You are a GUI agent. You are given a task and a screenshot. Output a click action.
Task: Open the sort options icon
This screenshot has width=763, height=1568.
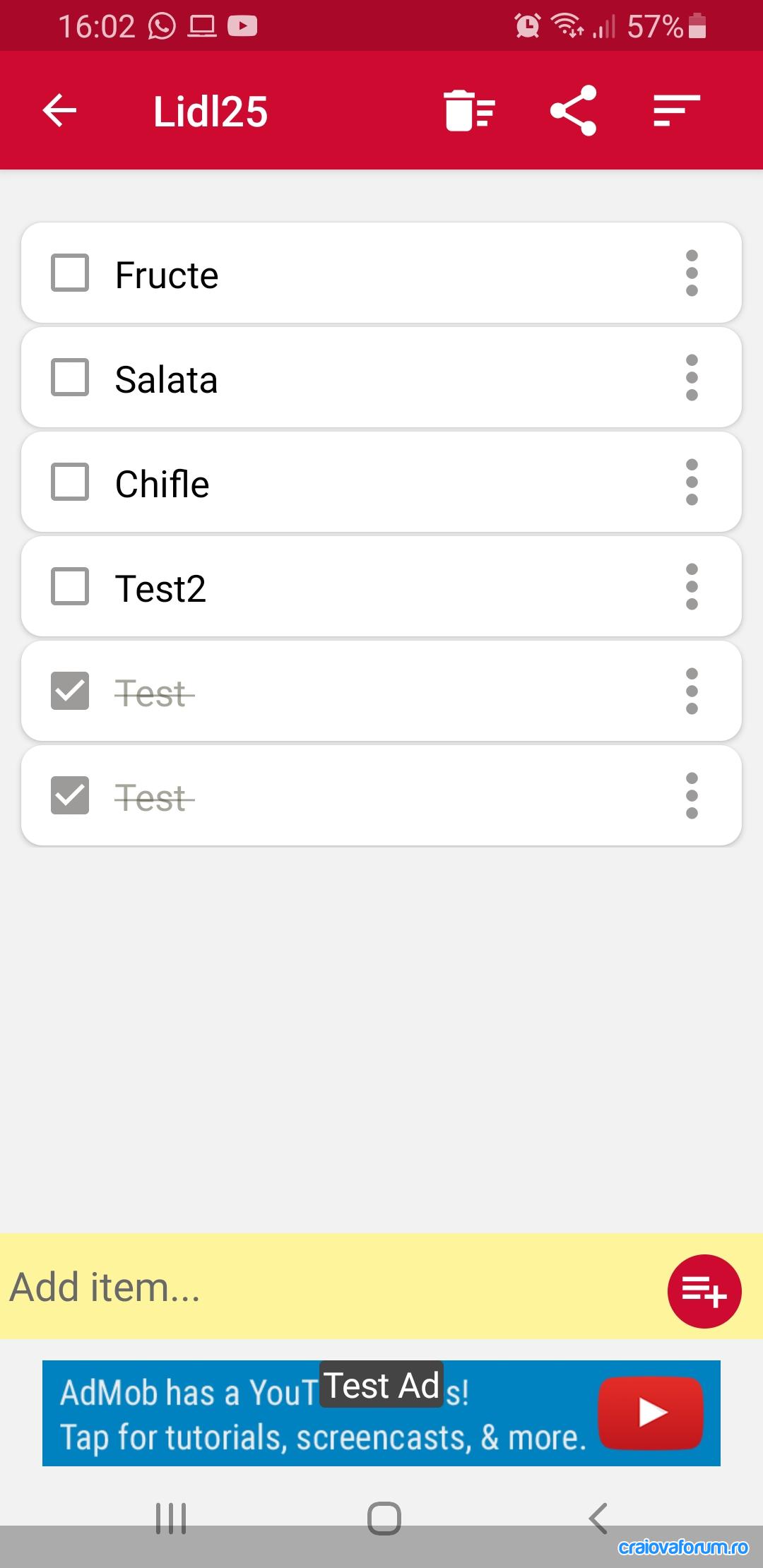pos(676,111)
